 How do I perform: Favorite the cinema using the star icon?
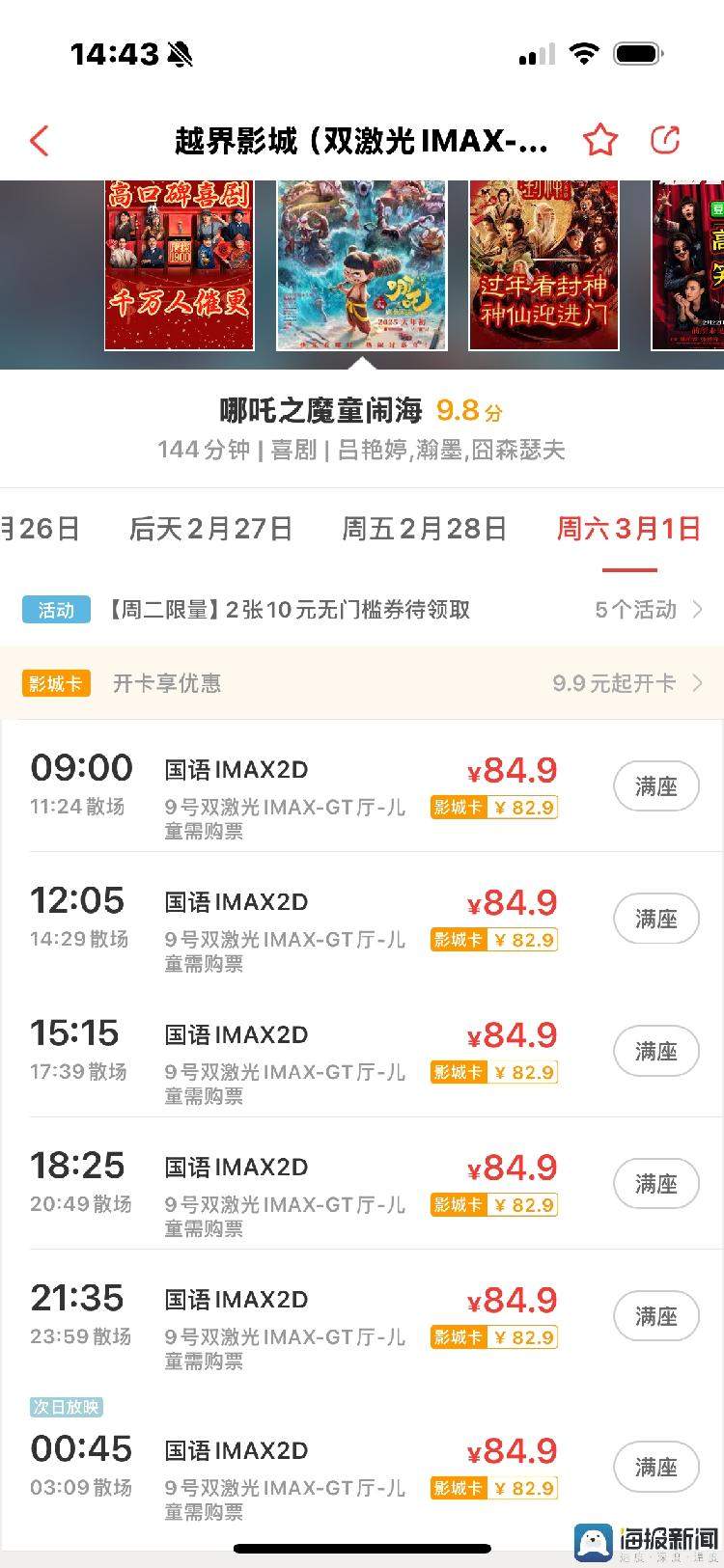600,140
